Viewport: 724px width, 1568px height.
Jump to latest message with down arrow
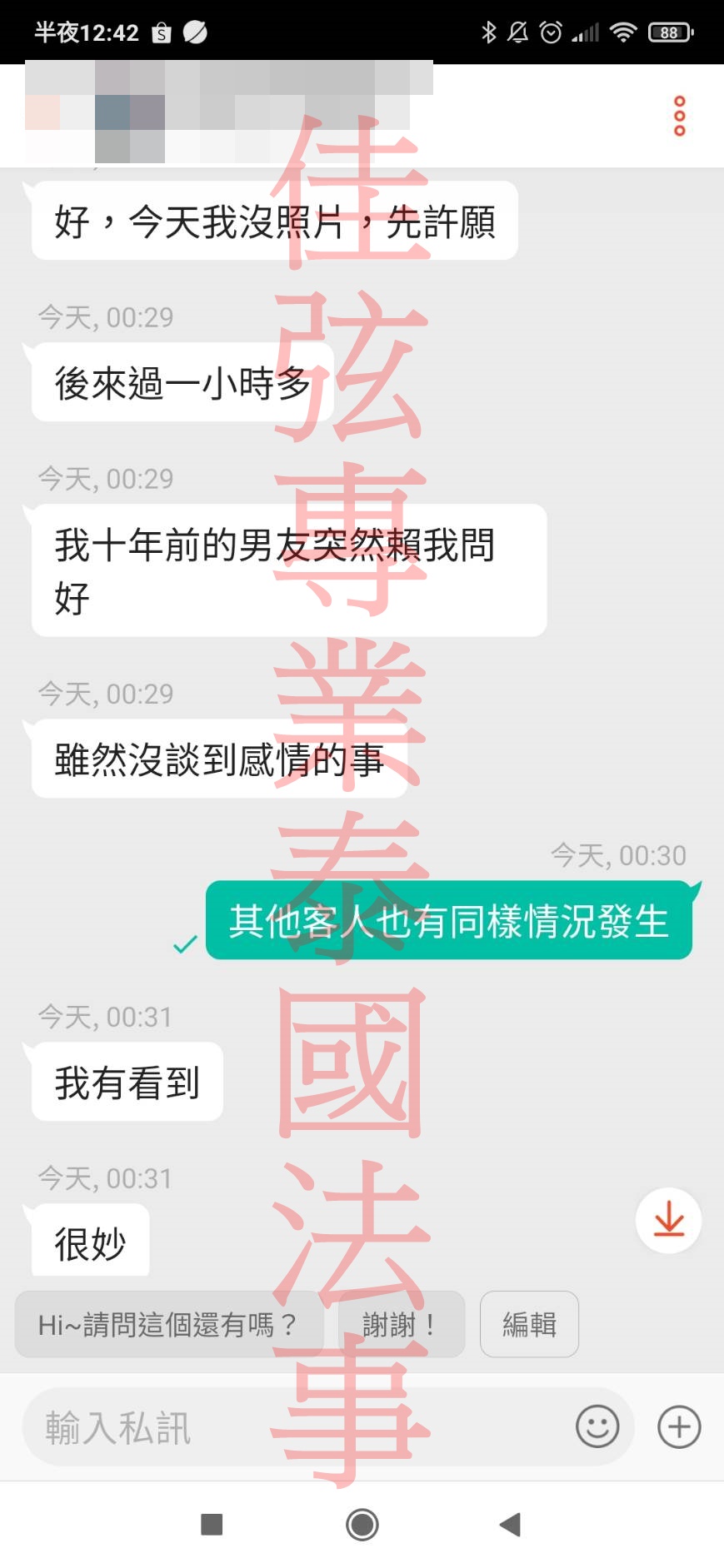(668, 1221)
